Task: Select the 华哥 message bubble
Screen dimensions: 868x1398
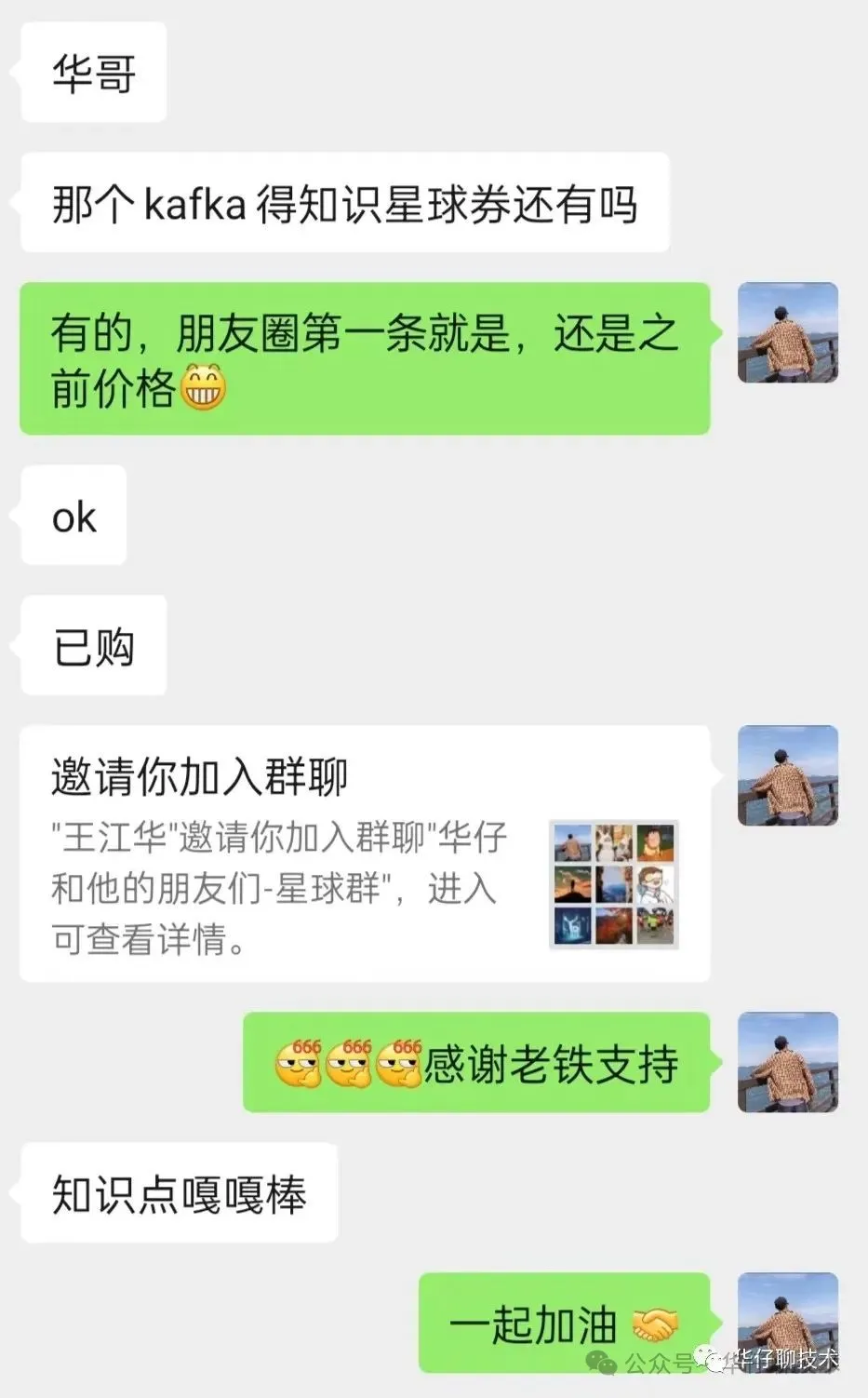Action: (x=92, y=72)
